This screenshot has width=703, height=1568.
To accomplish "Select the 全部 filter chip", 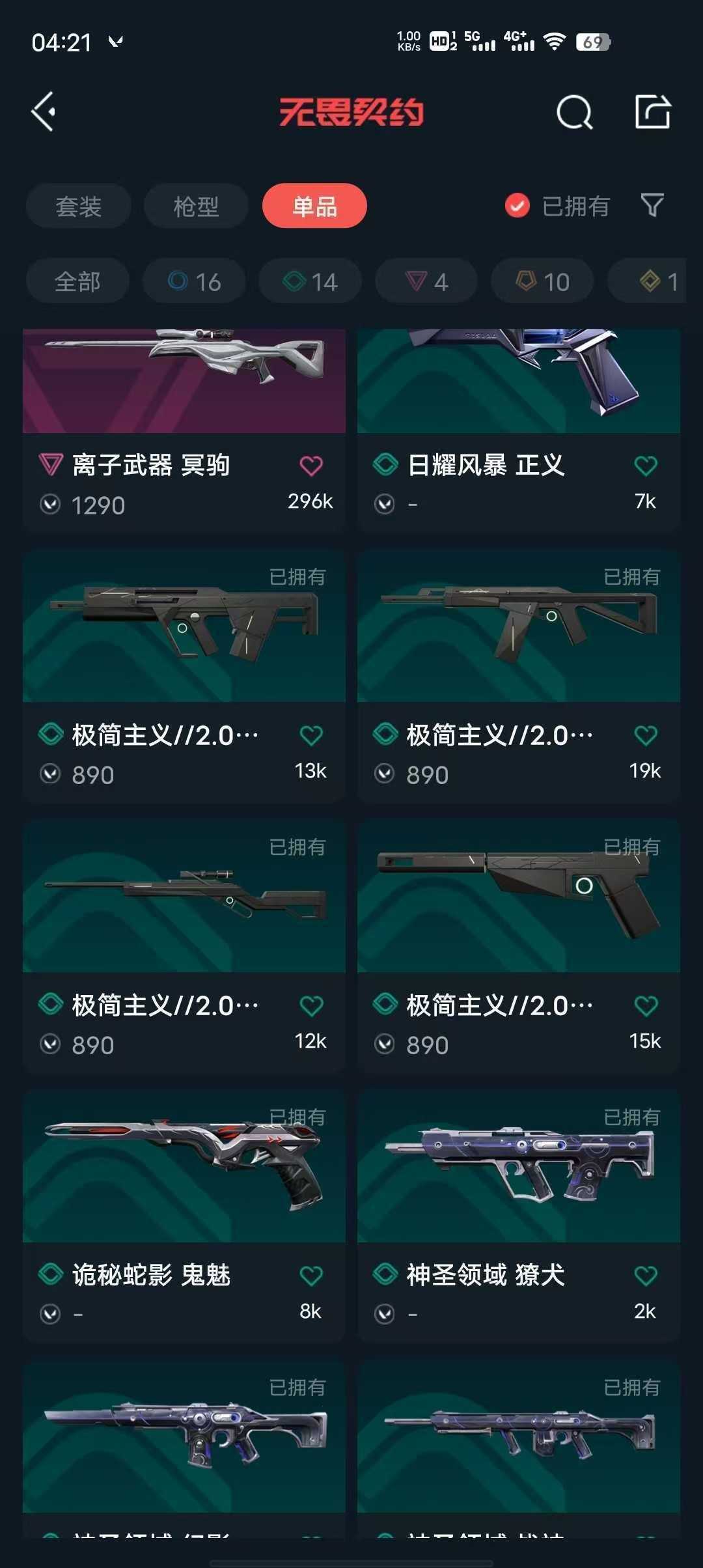I will [77, 281].
